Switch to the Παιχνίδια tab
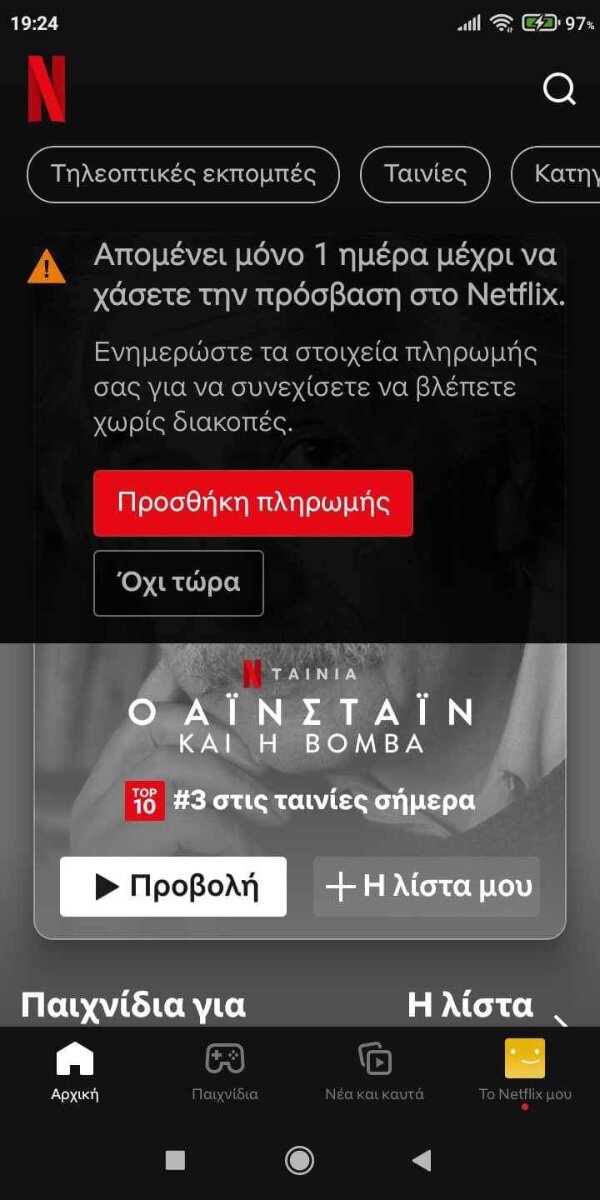This screenshot has width=600, height=1200. pos(225,1070)
